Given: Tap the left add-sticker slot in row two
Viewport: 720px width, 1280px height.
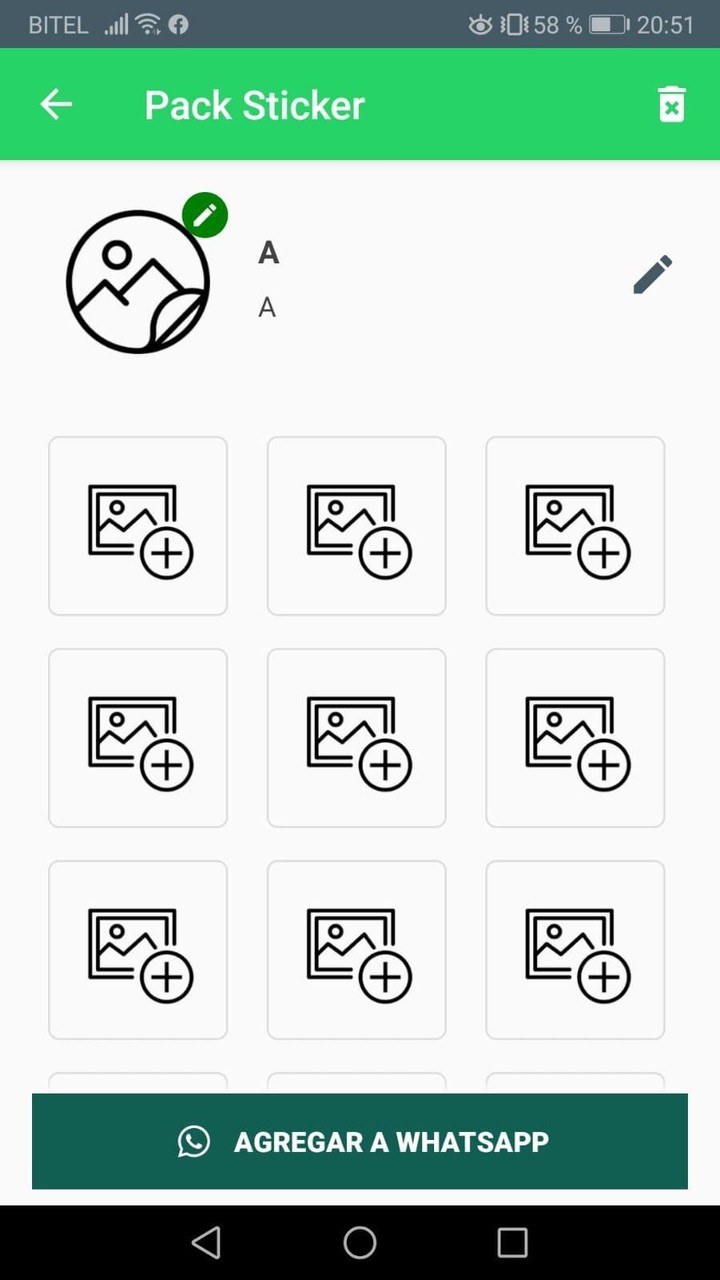Looking at the screenshot, I should click(137, 737).
